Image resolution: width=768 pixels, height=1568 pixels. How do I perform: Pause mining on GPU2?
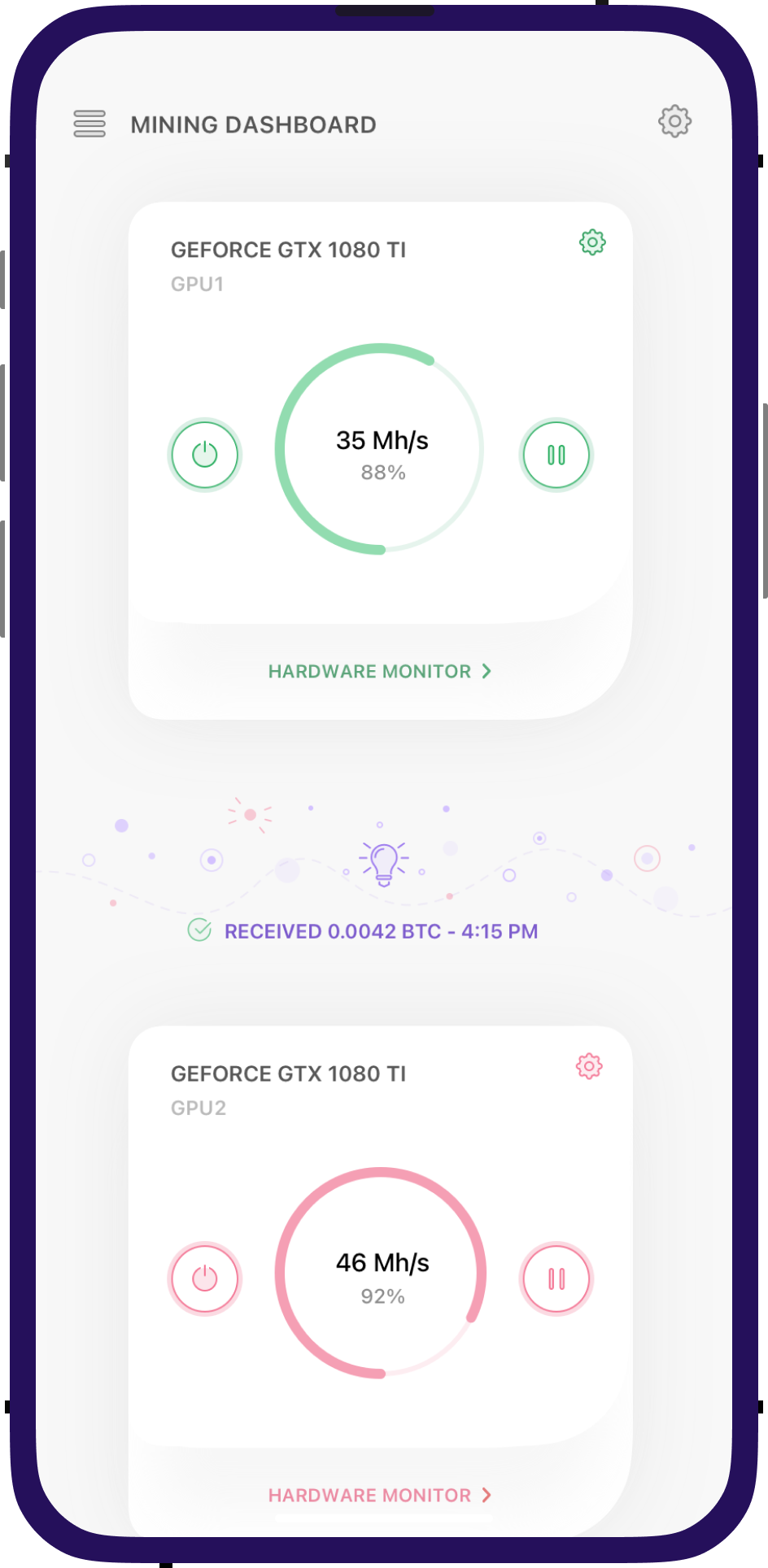pos(556,1278)
